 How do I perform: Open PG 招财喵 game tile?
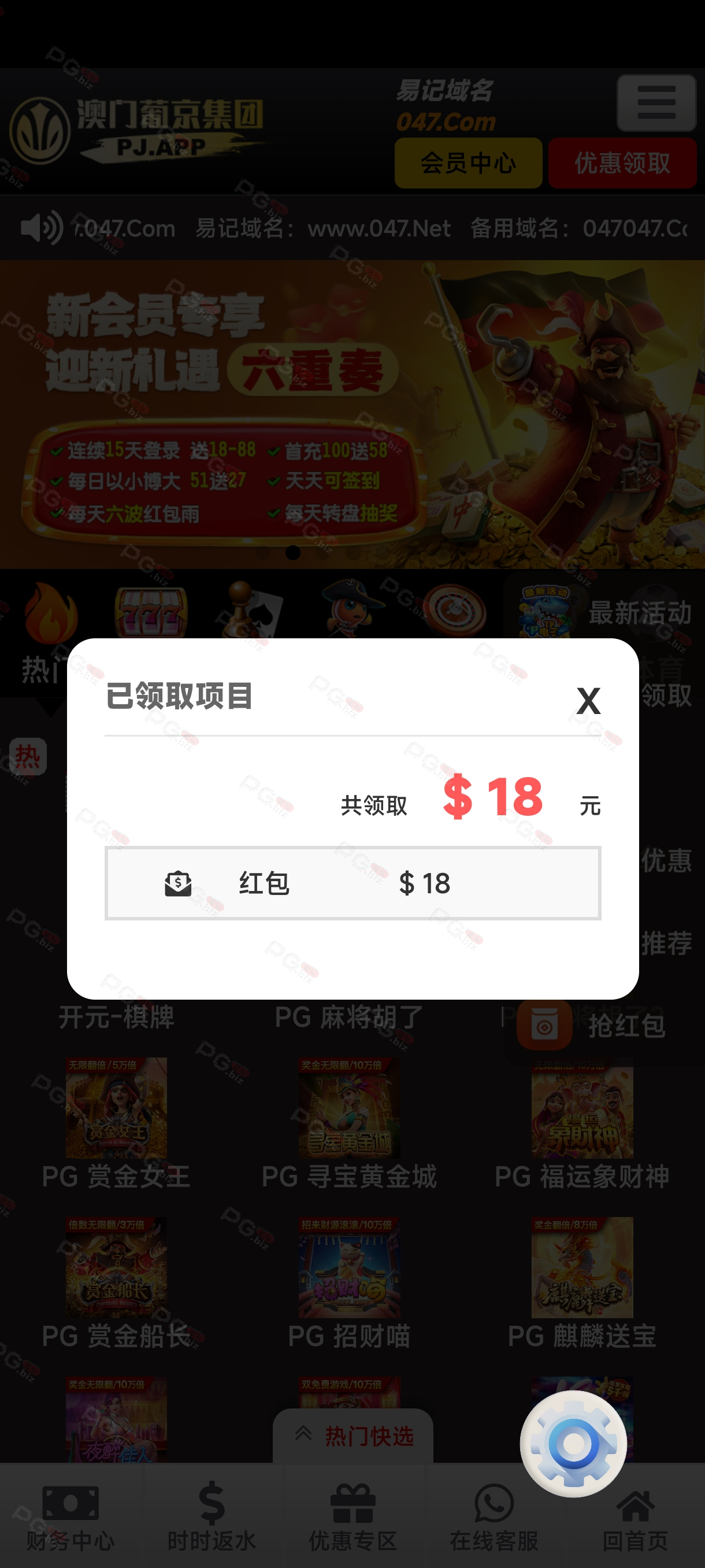[349, 1283]
